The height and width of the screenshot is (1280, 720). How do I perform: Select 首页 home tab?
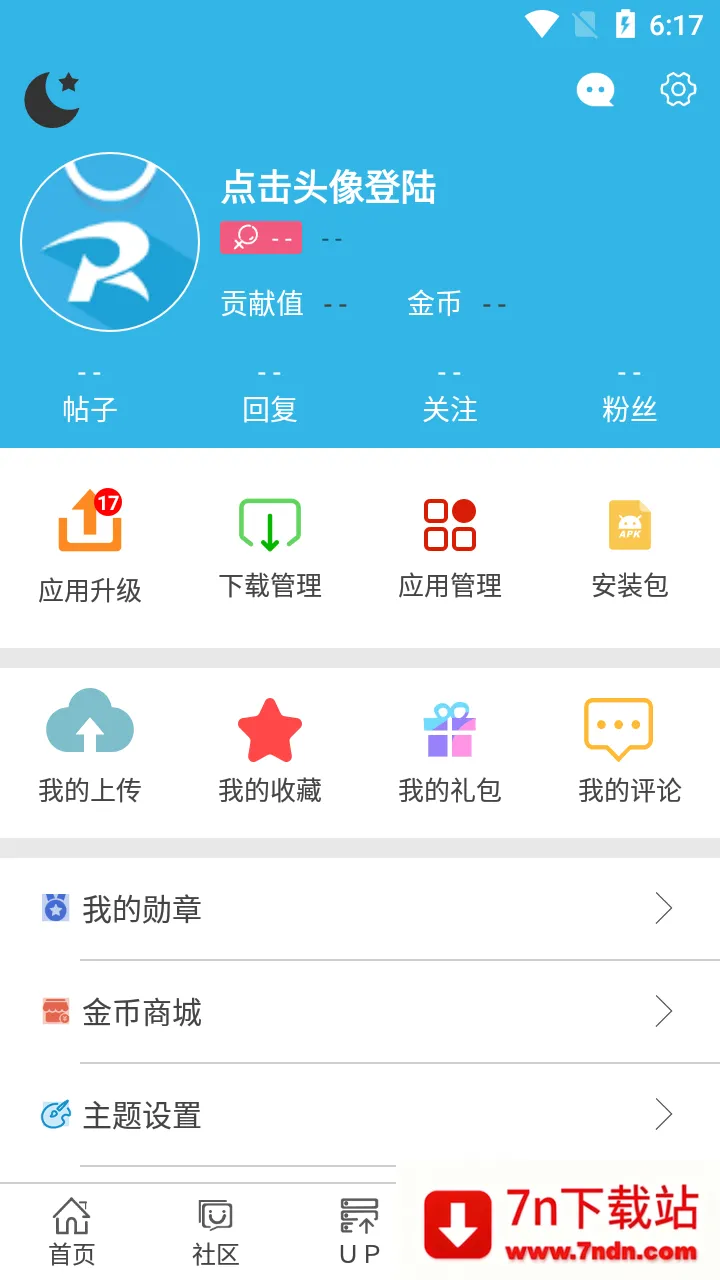[69, 1230]
